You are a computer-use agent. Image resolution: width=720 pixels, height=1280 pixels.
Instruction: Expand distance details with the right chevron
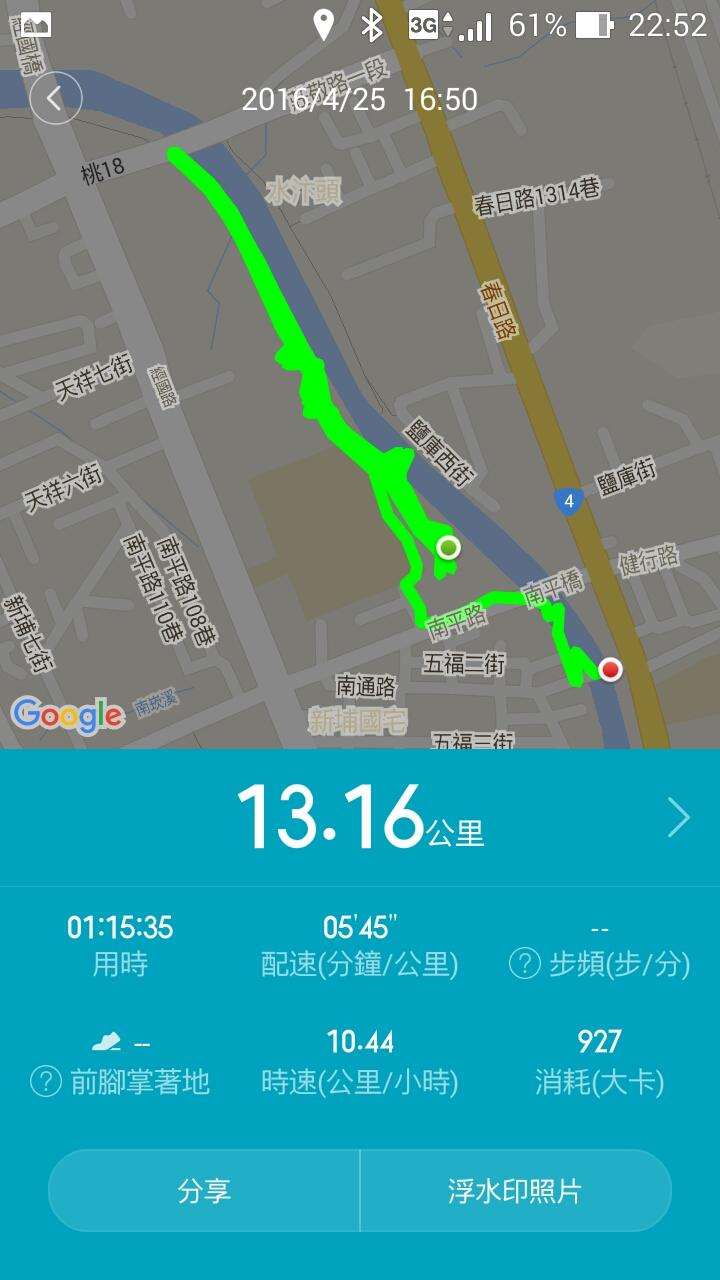679,818
